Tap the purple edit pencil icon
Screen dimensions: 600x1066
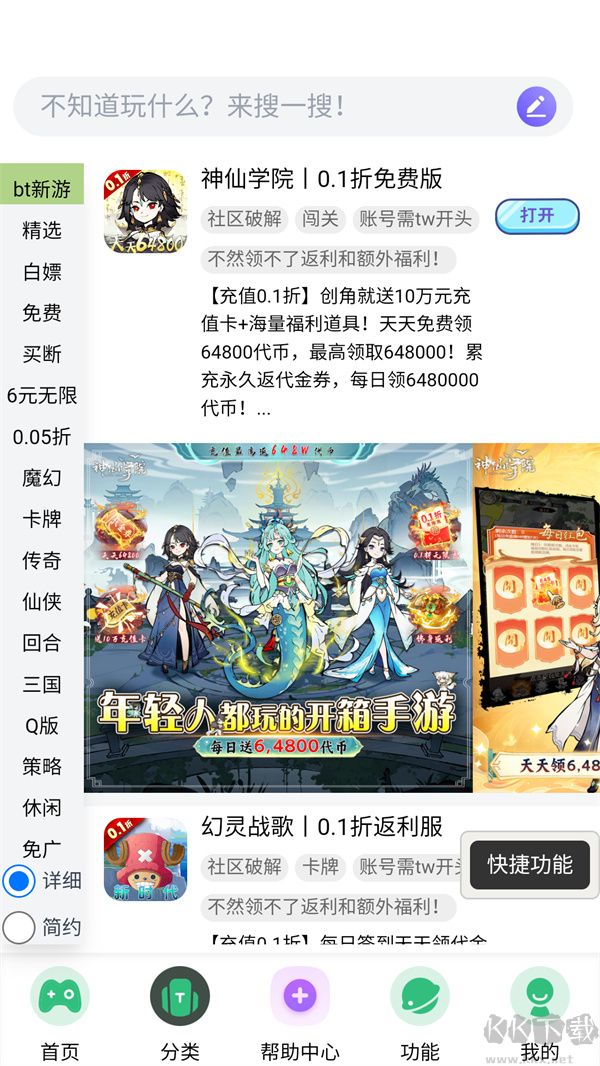[536, 106]
